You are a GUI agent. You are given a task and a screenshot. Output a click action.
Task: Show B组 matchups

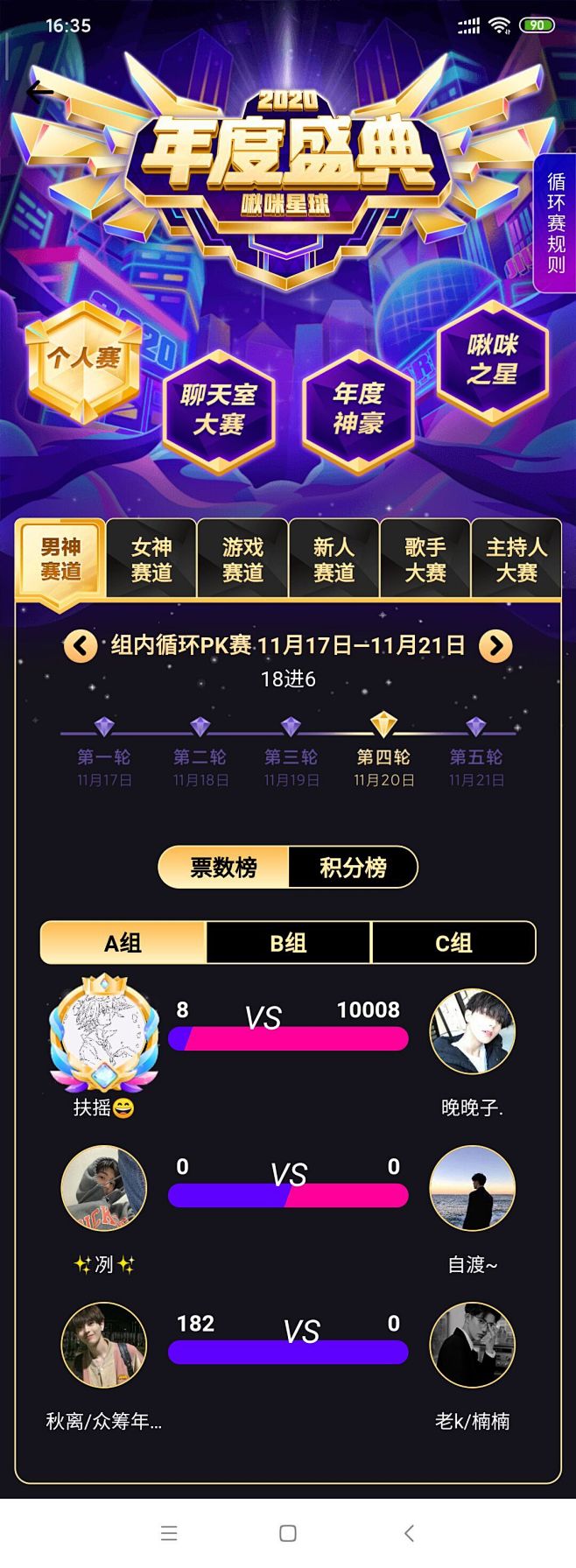pyautogui.click(x=288, y=943)
